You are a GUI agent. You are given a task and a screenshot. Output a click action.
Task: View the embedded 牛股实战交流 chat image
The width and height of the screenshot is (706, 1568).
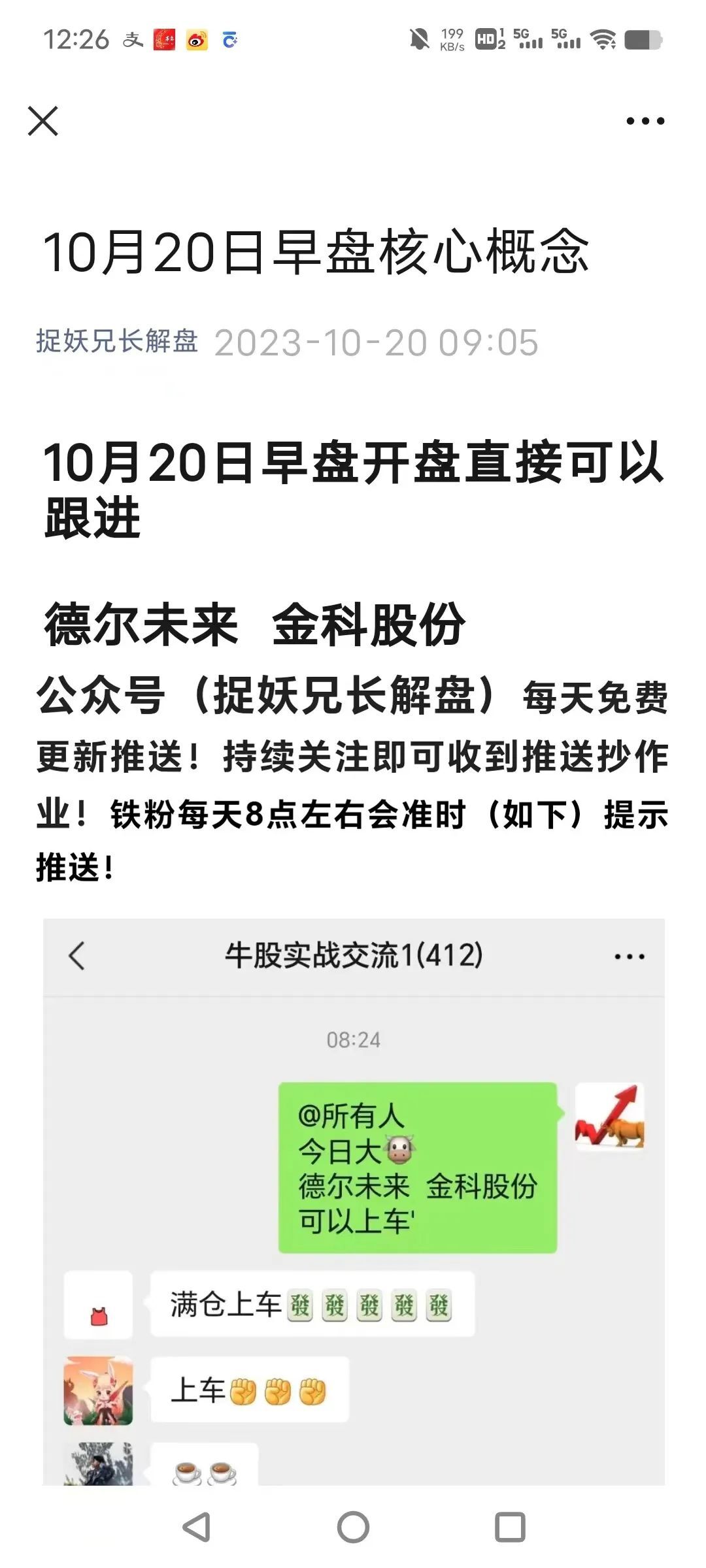coord(353,1202)
